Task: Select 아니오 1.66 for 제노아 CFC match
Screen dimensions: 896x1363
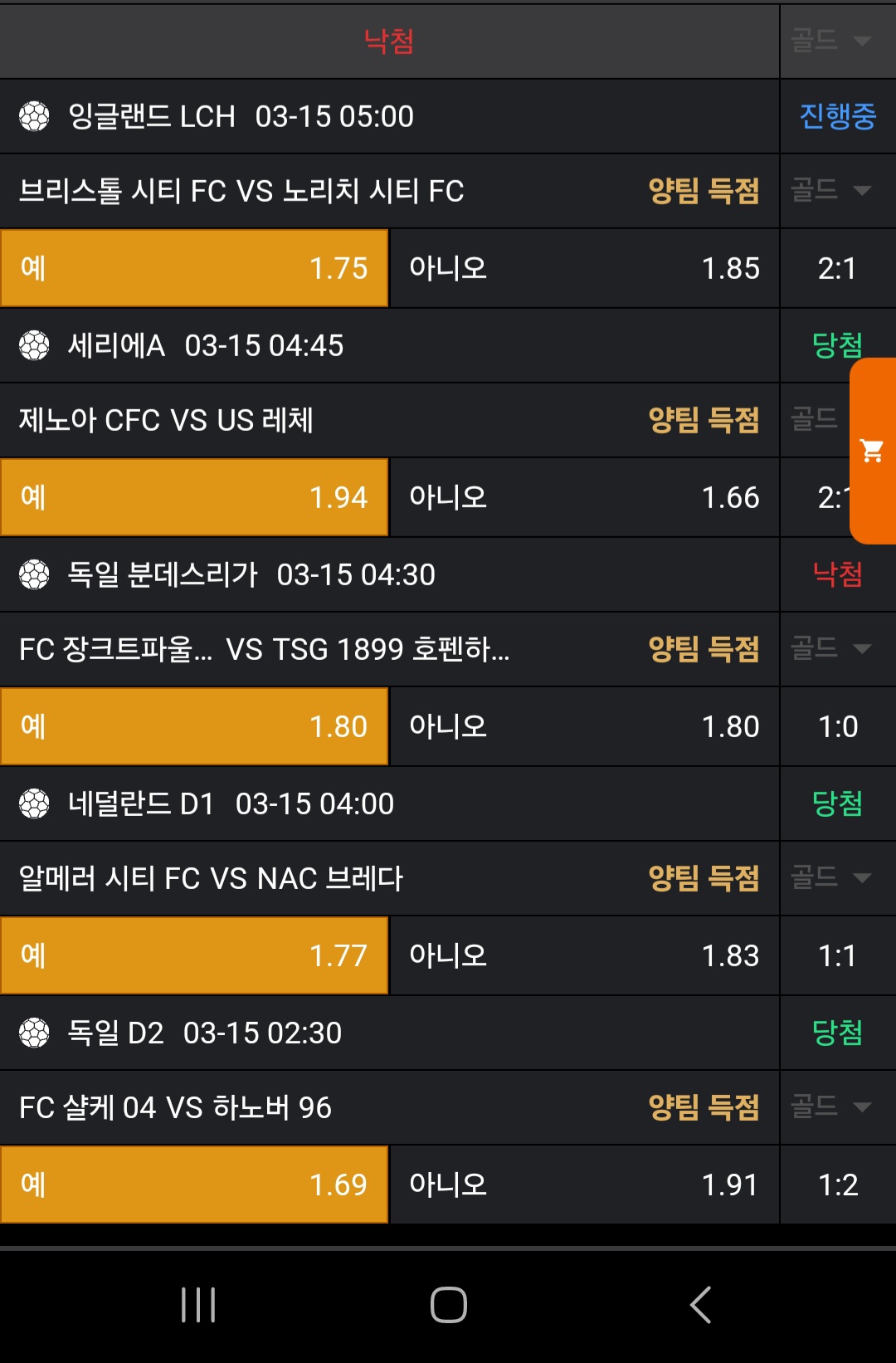Action: tap(584, 497)
